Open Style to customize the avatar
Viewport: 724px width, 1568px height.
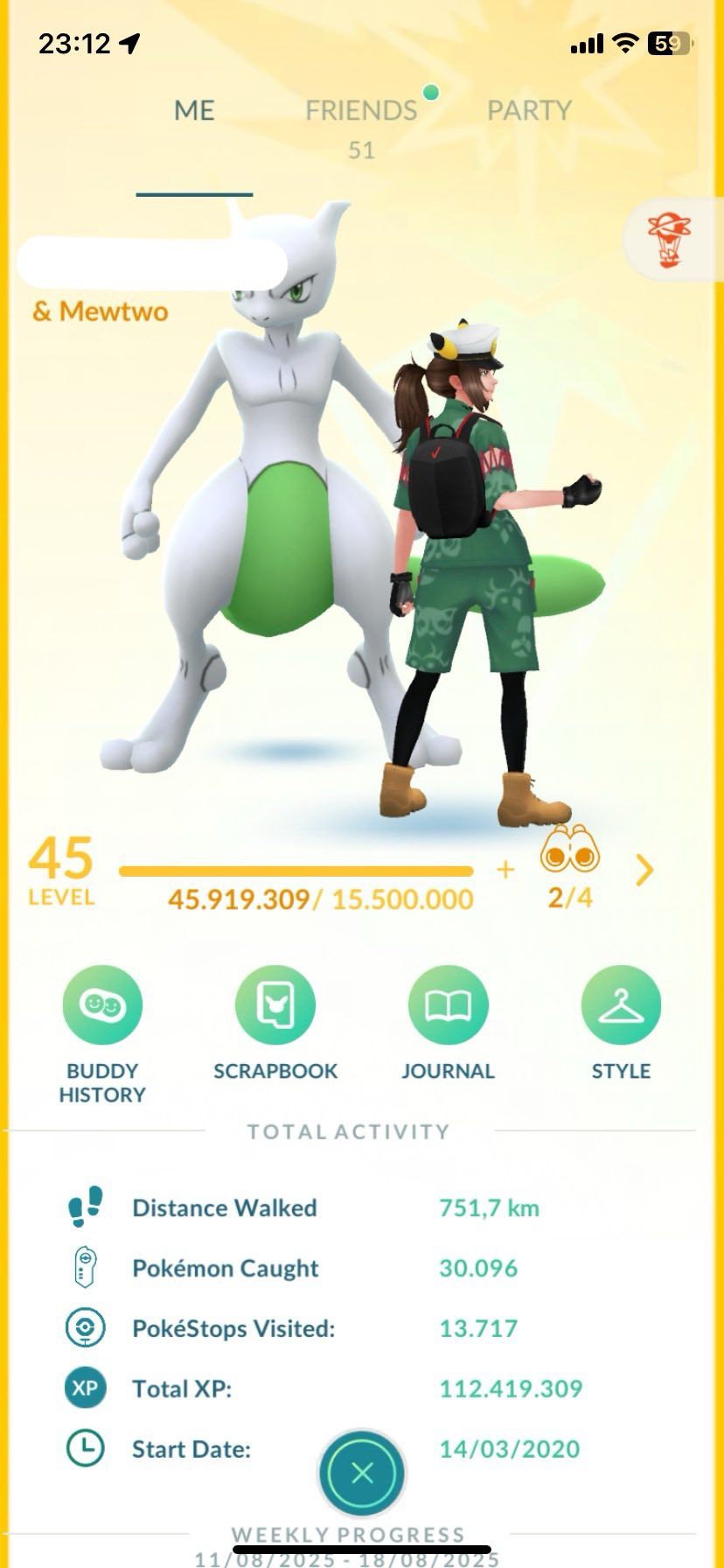[x=621, y=1005]
